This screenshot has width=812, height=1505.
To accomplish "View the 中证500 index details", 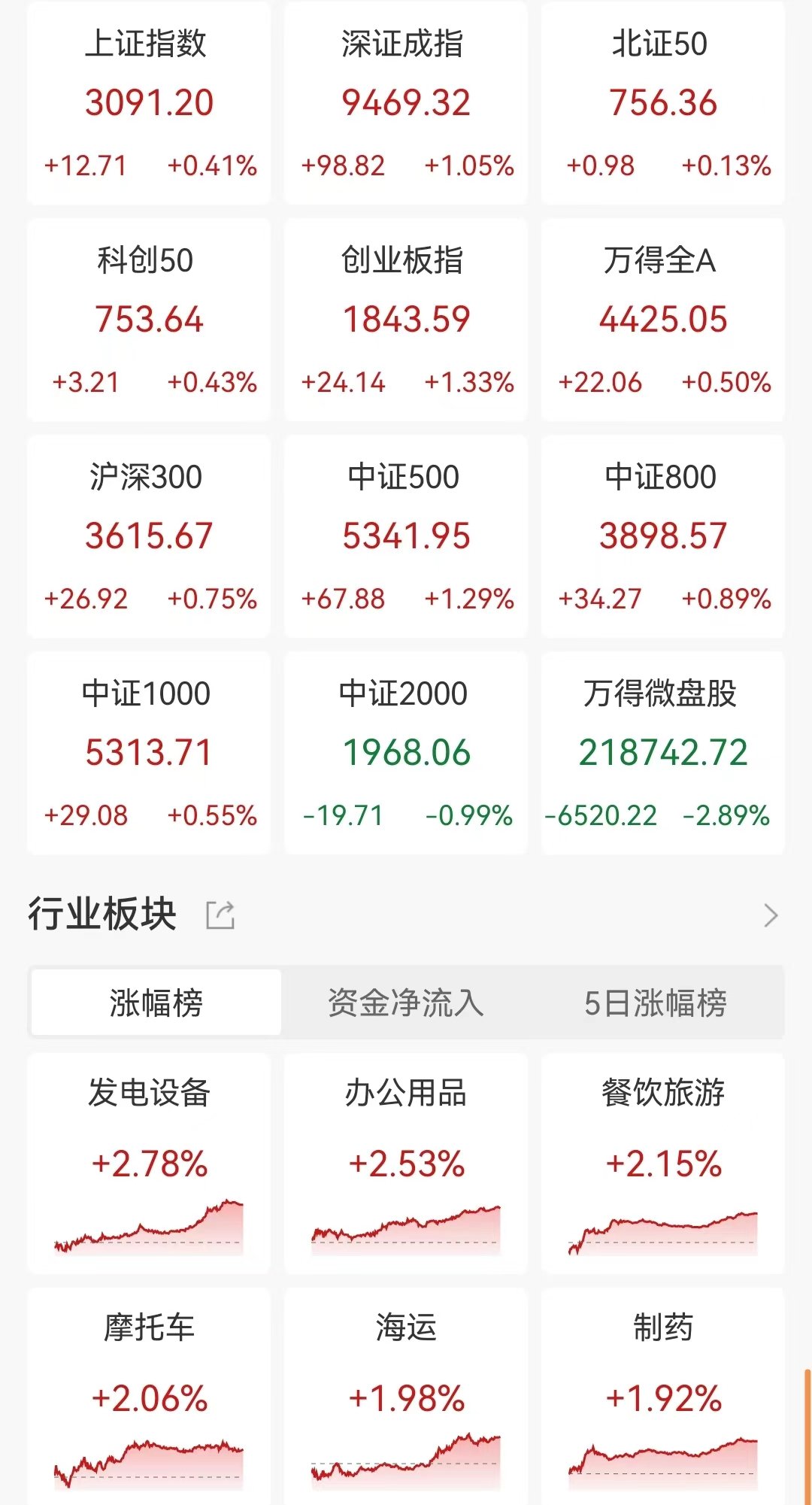I will 405,536.
